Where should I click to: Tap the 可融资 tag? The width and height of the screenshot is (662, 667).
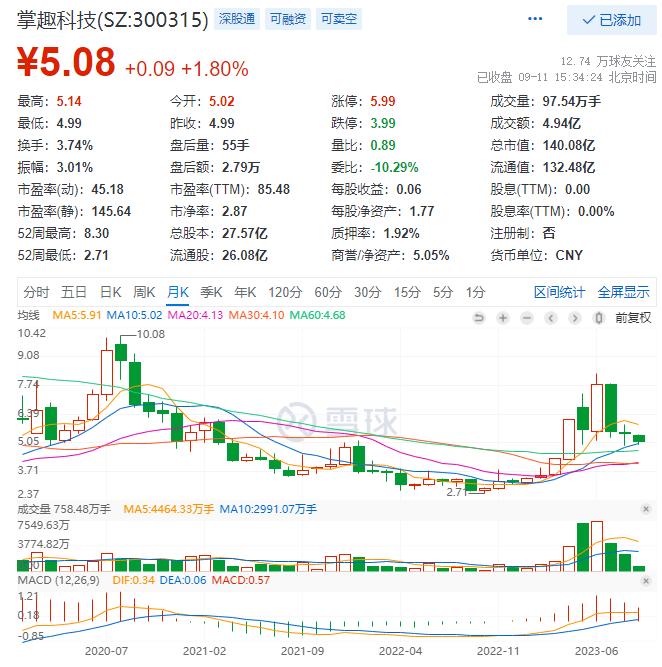click(288, 19)
